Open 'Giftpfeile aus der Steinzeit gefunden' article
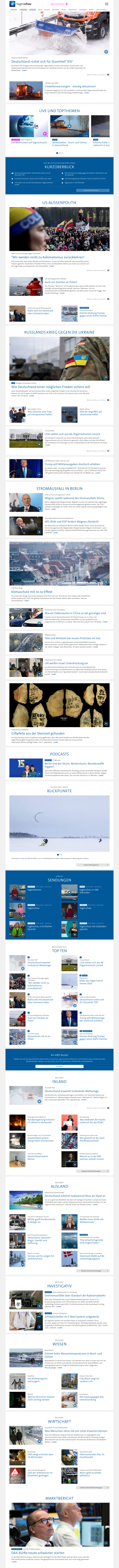Viewport: 119px width, 1568px height. click(x=38, y=734)
